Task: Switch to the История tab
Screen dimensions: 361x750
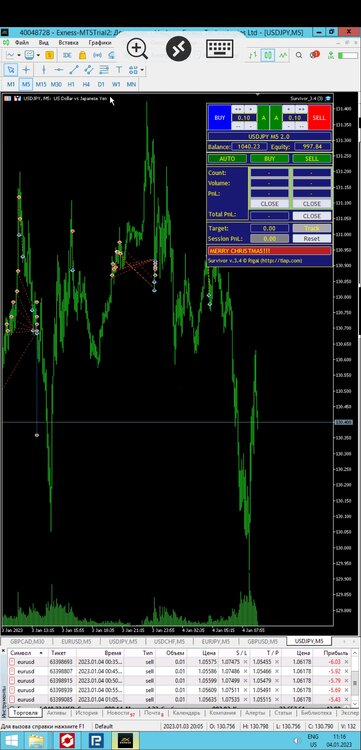Action: tap(86, 713)
